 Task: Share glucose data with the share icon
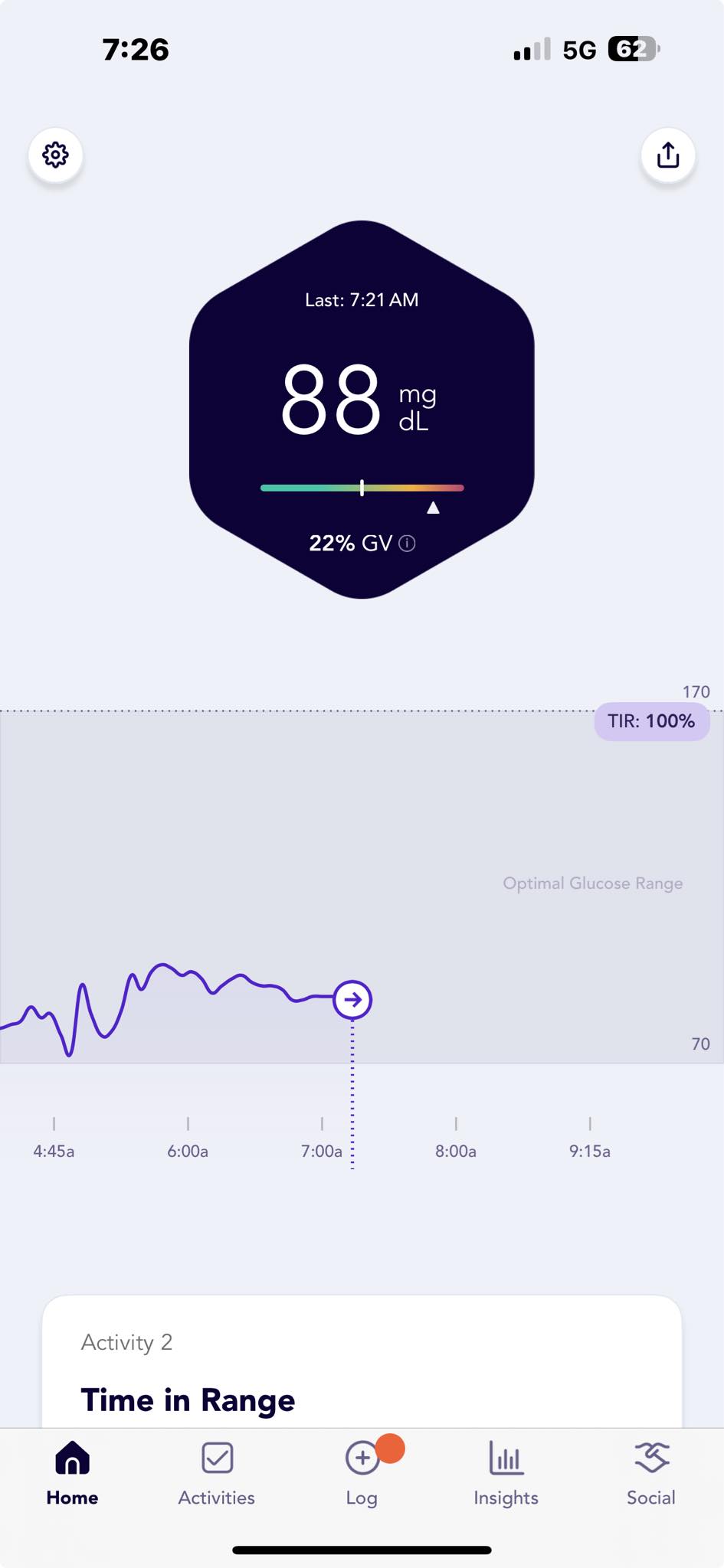click(x=668, y=155)
